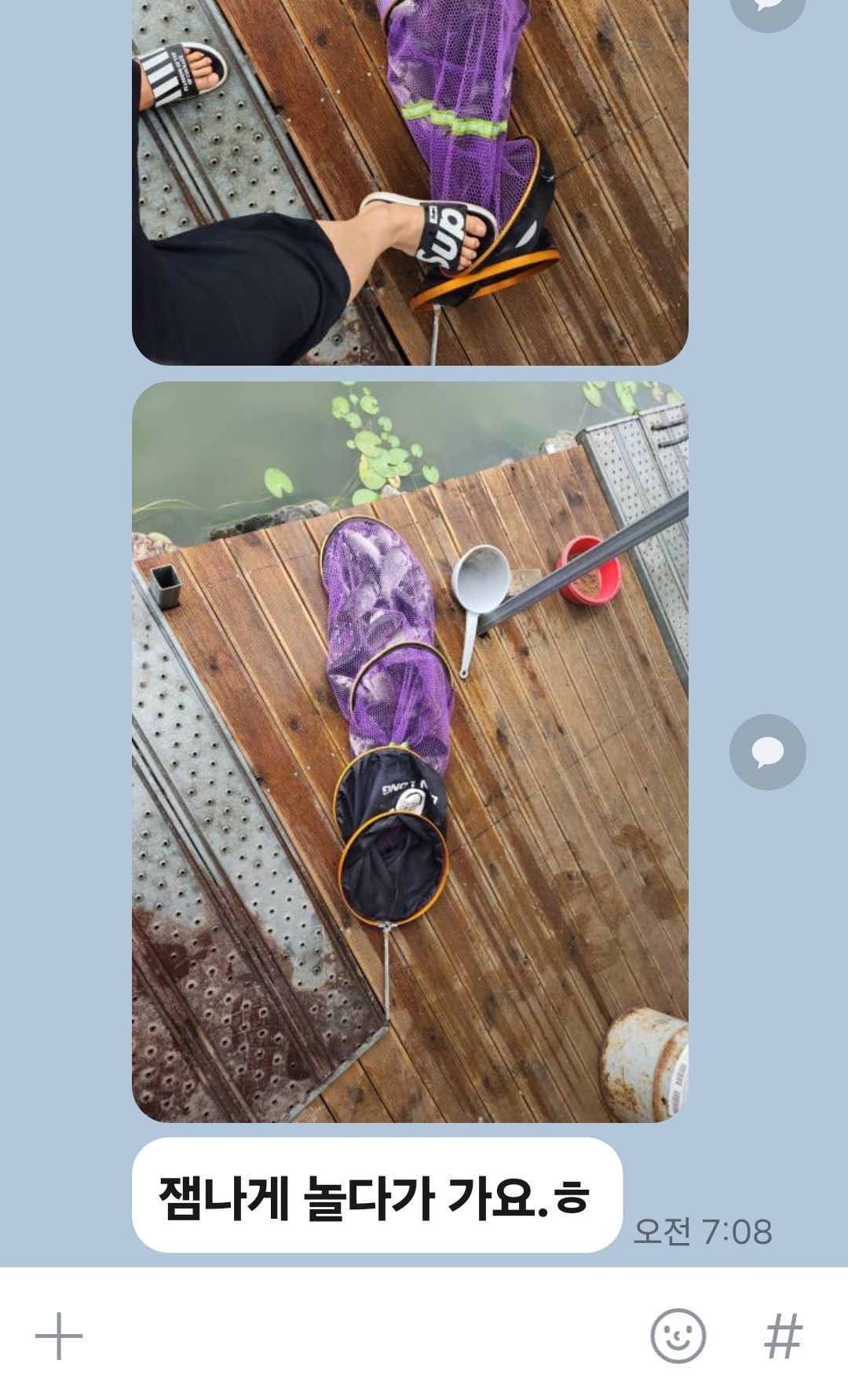This screenshot has height=1400, width=848.
Task: Open the hashtag search
Action: (783, 1336)
